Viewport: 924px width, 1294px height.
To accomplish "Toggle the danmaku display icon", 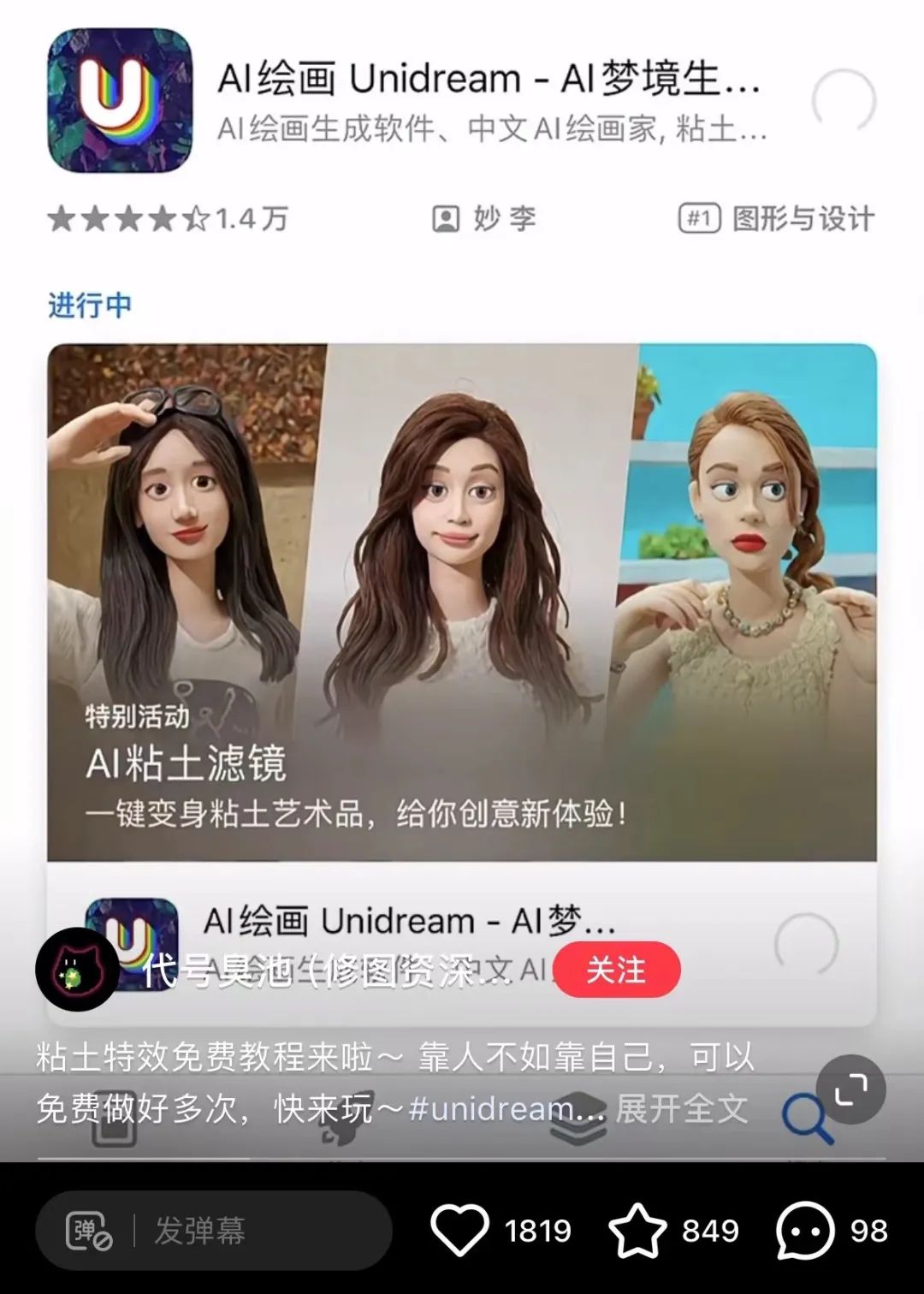I will pos(89,1231).
